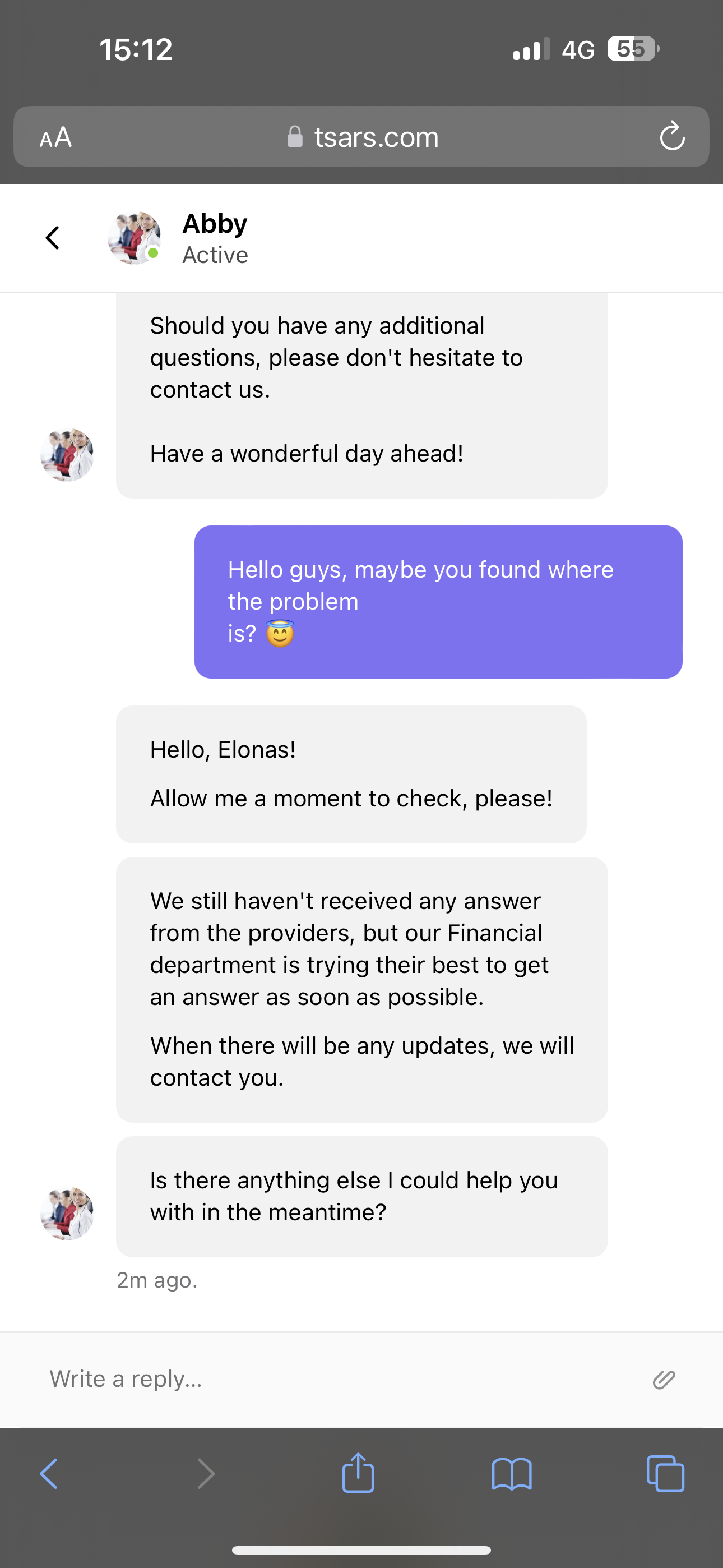Open Safari bookmarks
This screenshot has width=723, height=1568.
point(511,1474)
